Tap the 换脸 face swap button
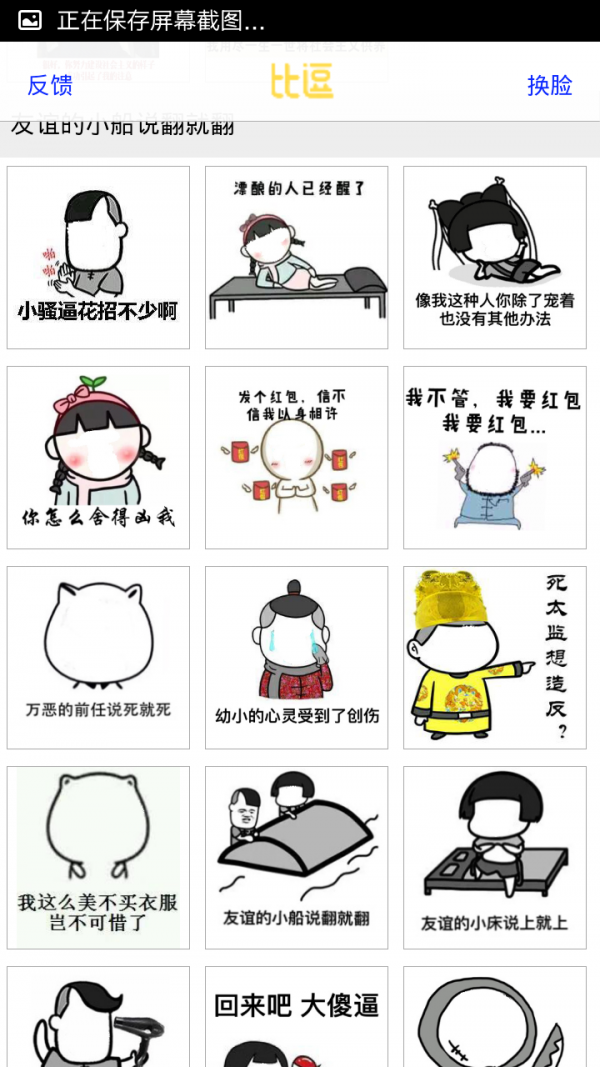Screen dimensions: 600x1067 point(549,86)
